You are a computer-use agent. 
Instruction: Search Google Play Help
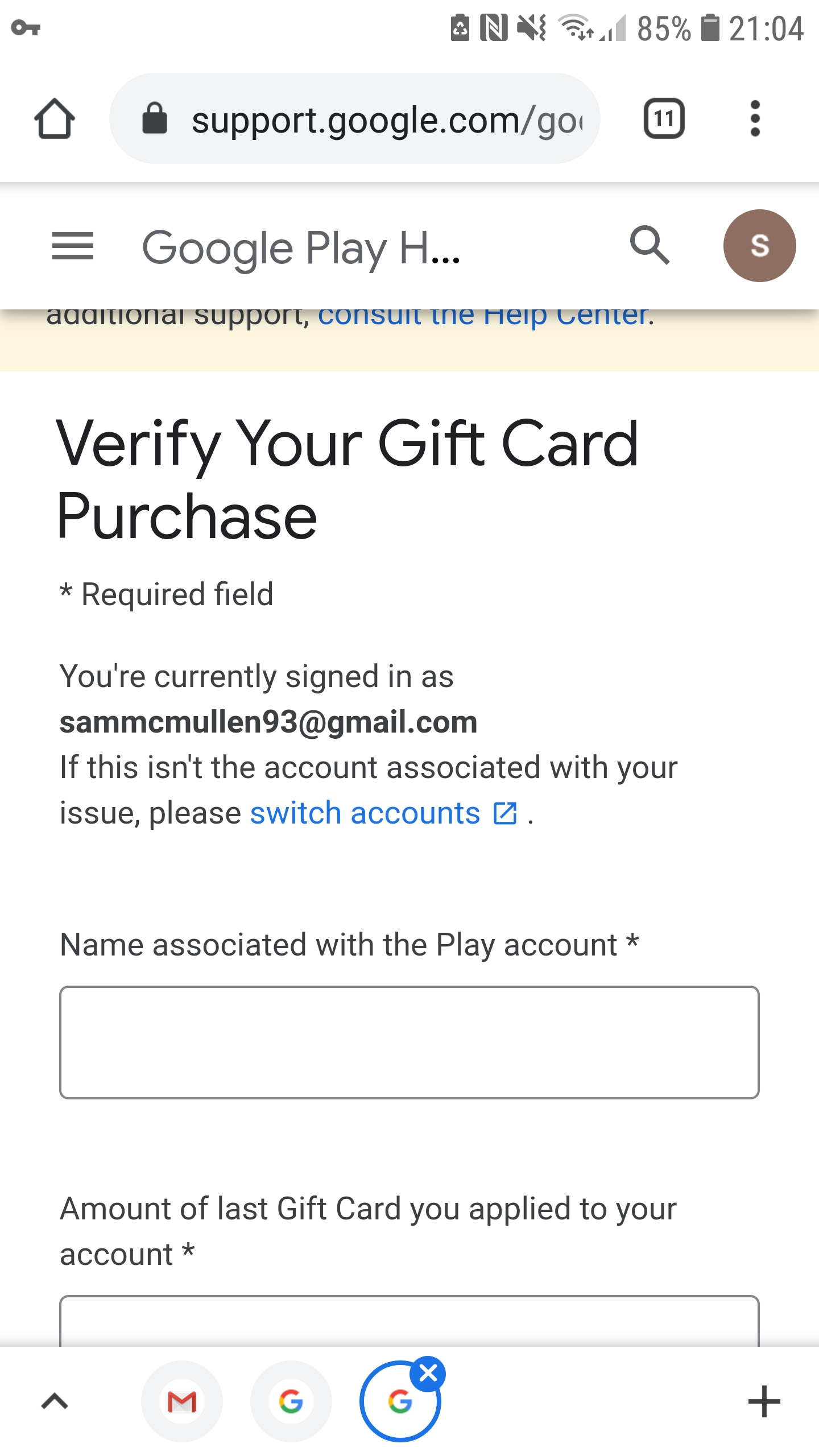(x=650, y=246)
